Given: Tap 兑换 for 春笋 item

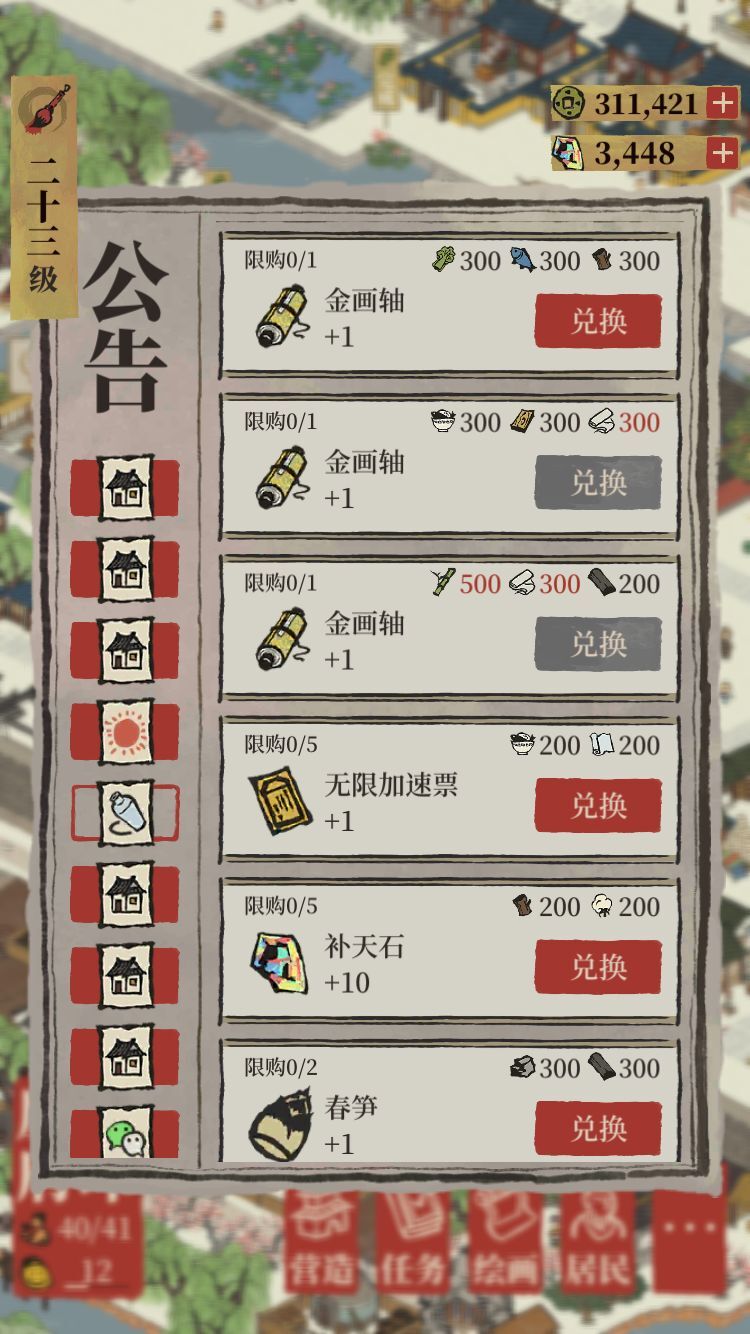Looking at the screenshot, I should [x=598, y=1128].
